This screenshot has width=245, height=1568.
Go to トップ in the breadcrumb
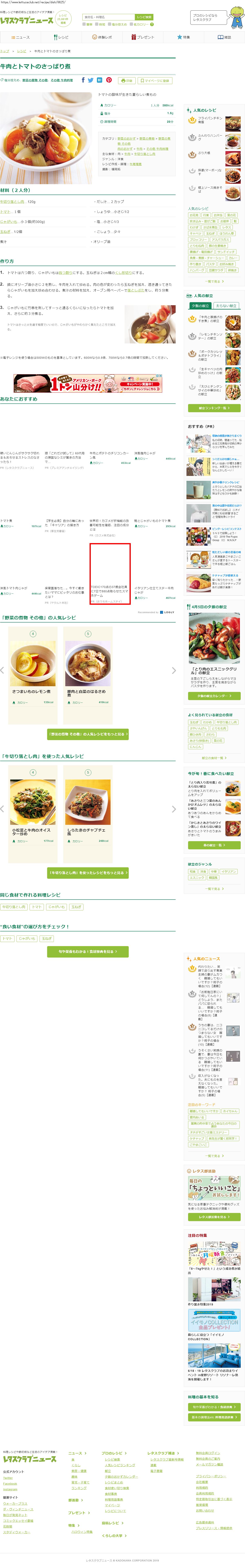click(5, 51)
